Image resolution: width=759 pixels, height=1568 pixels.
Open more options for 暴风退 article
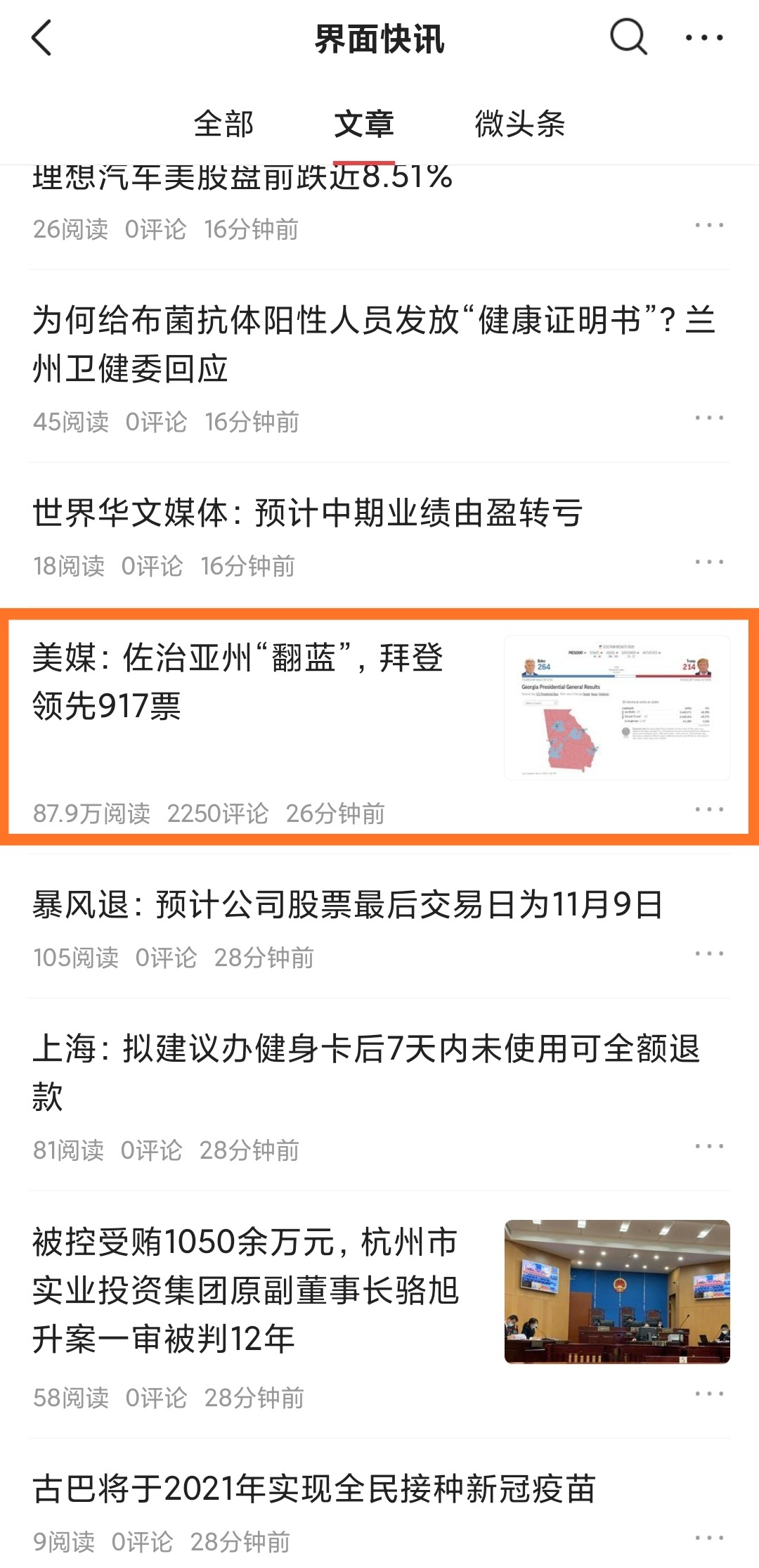pyautogui.click(x=708, y=953)
